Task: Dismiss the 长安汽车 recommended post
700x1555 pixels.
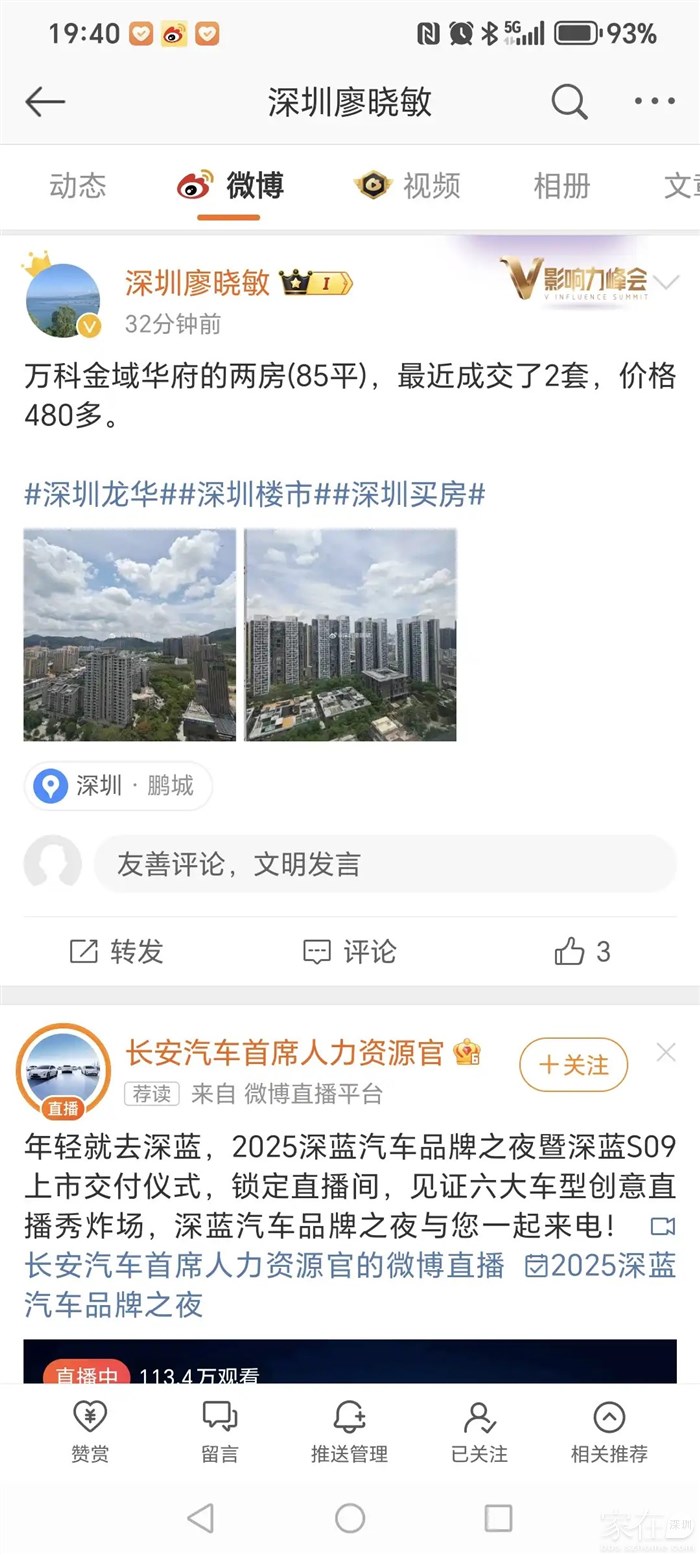Action: [666, 1052]
